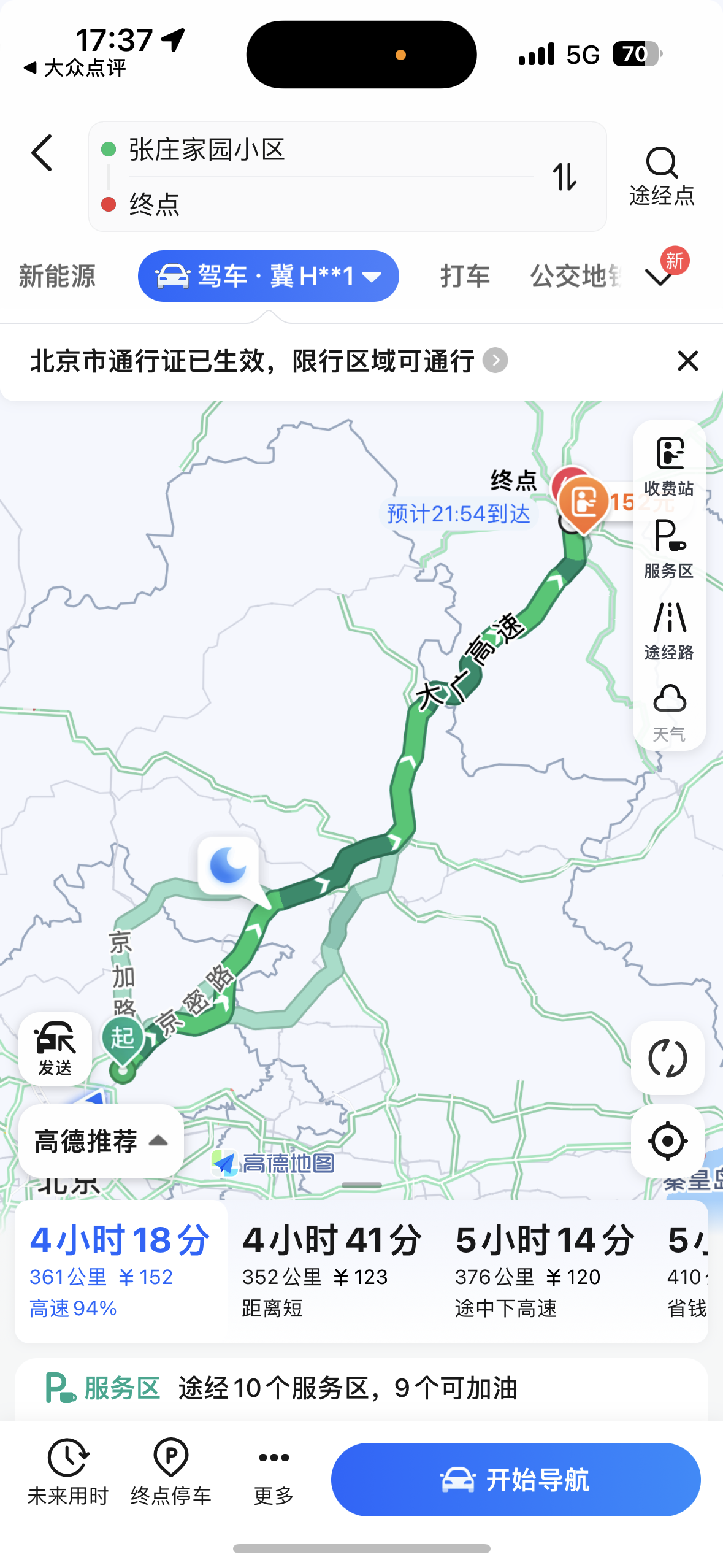This screenshot has width=723, height=1568.
Task: Open the 驾车·冀H**1 vehicle dropdown
Action: click(x=269, y=275)
